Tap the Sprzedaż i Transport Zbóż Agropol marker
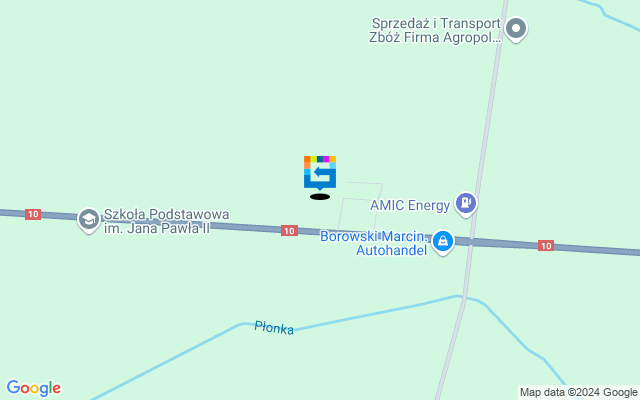Viewport: 640px width, 400px height. (x=516, y=29)
